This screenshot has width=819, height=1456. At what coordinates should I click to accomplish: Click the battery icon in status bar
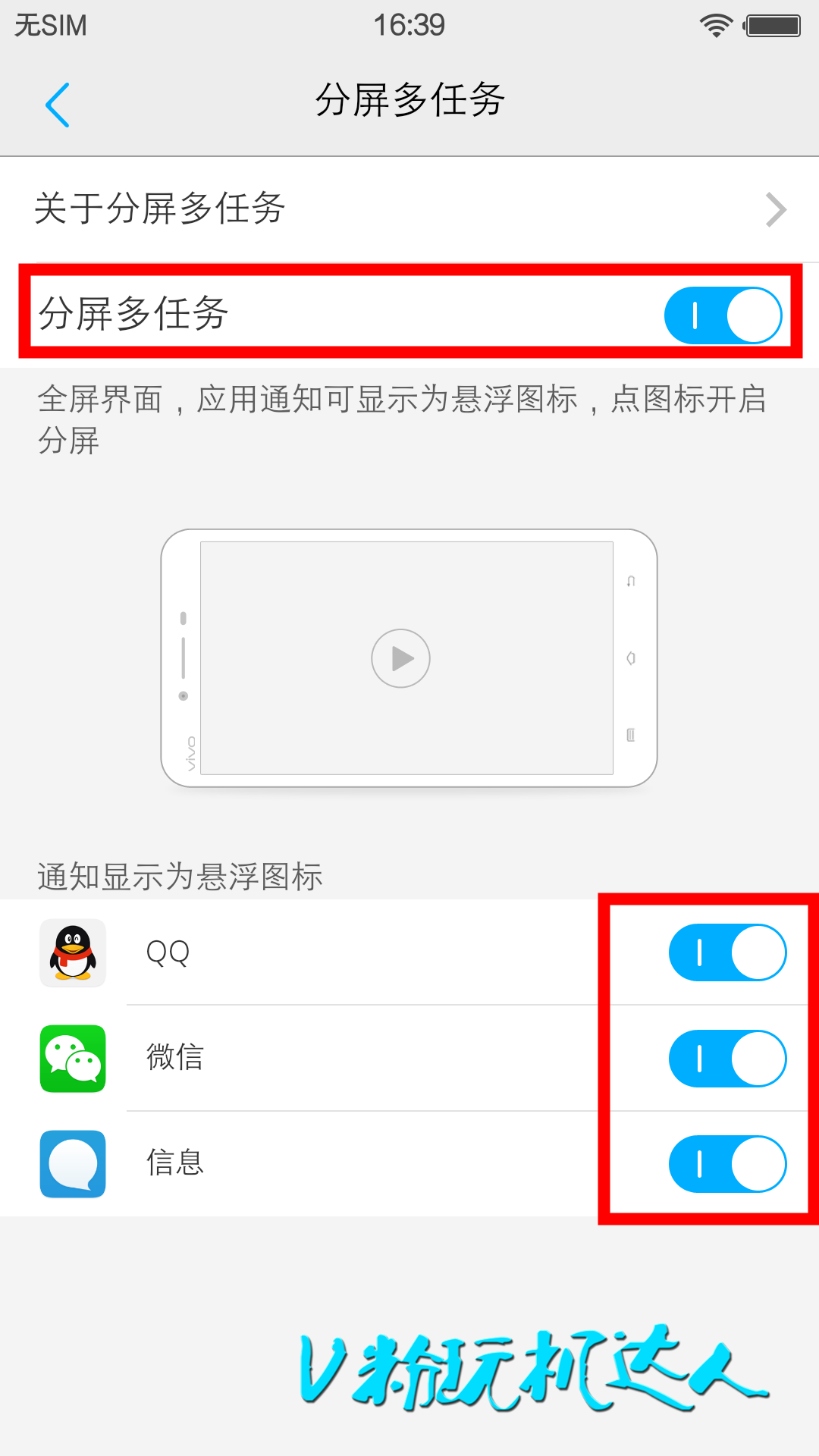(x=773, y=25)
